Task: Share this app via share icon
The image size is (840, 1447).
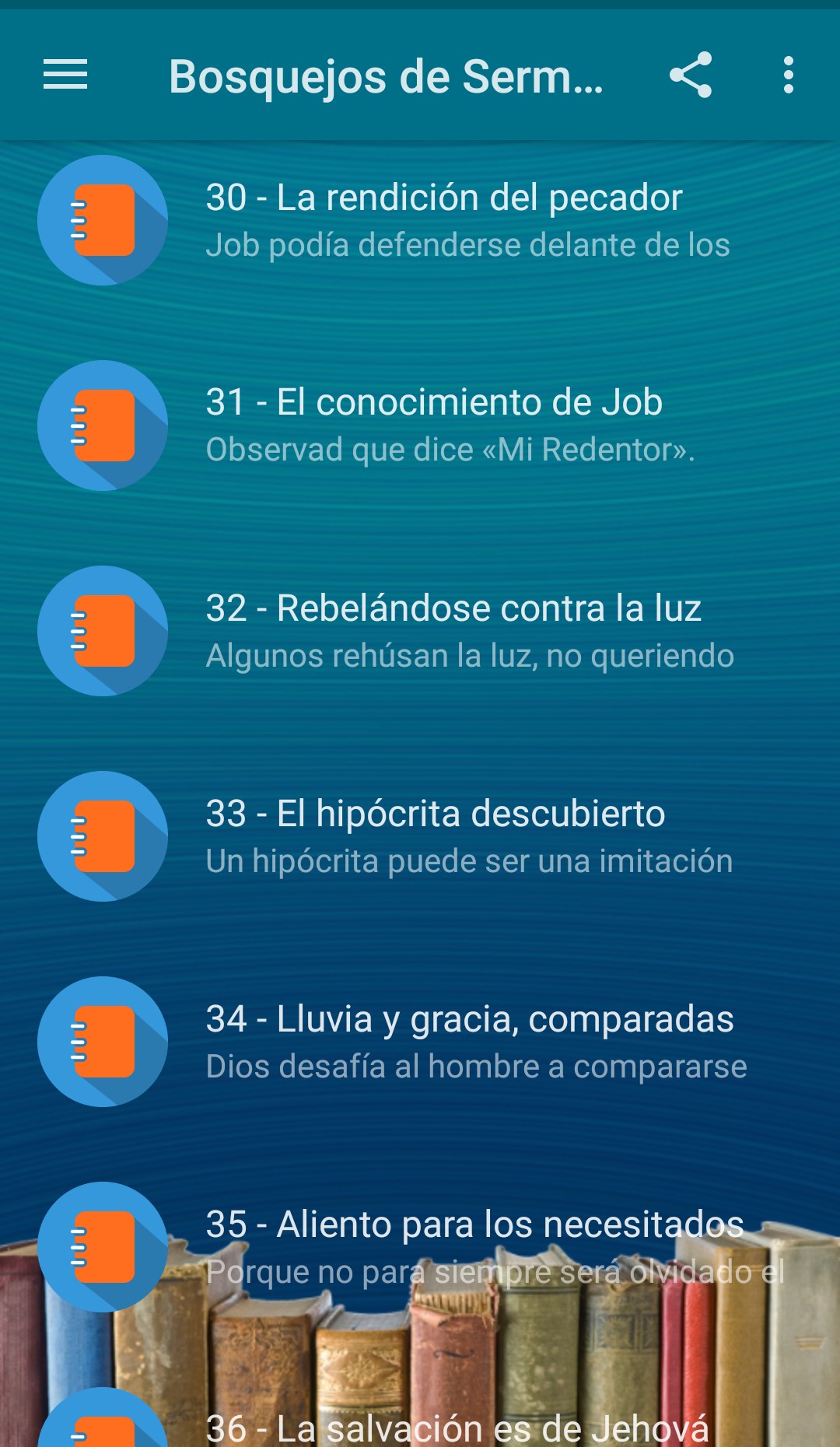Action: tap(691, 75)
